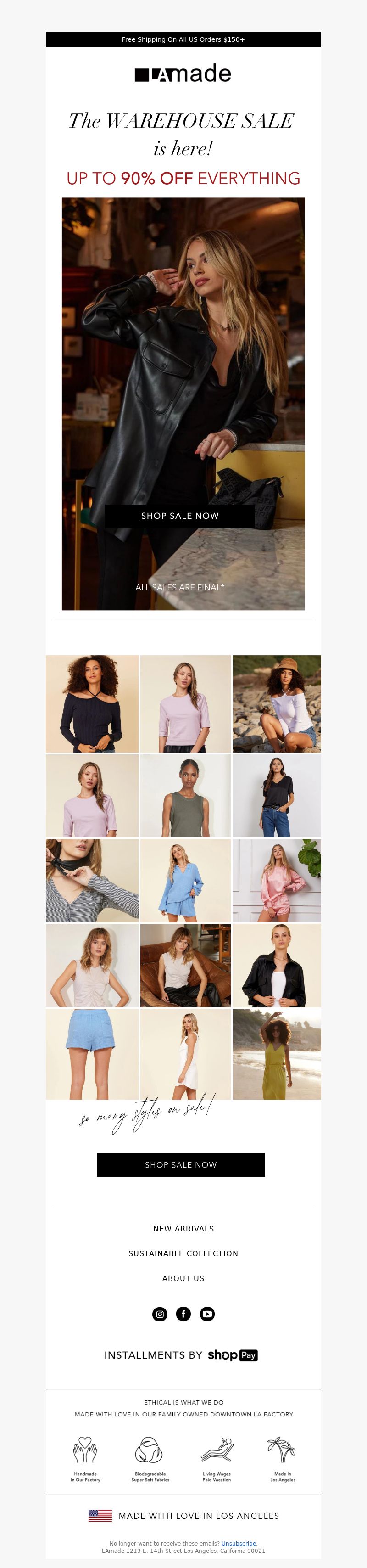
Task: Unsubscribe from these emails
Action: (x=239, y=1543)
